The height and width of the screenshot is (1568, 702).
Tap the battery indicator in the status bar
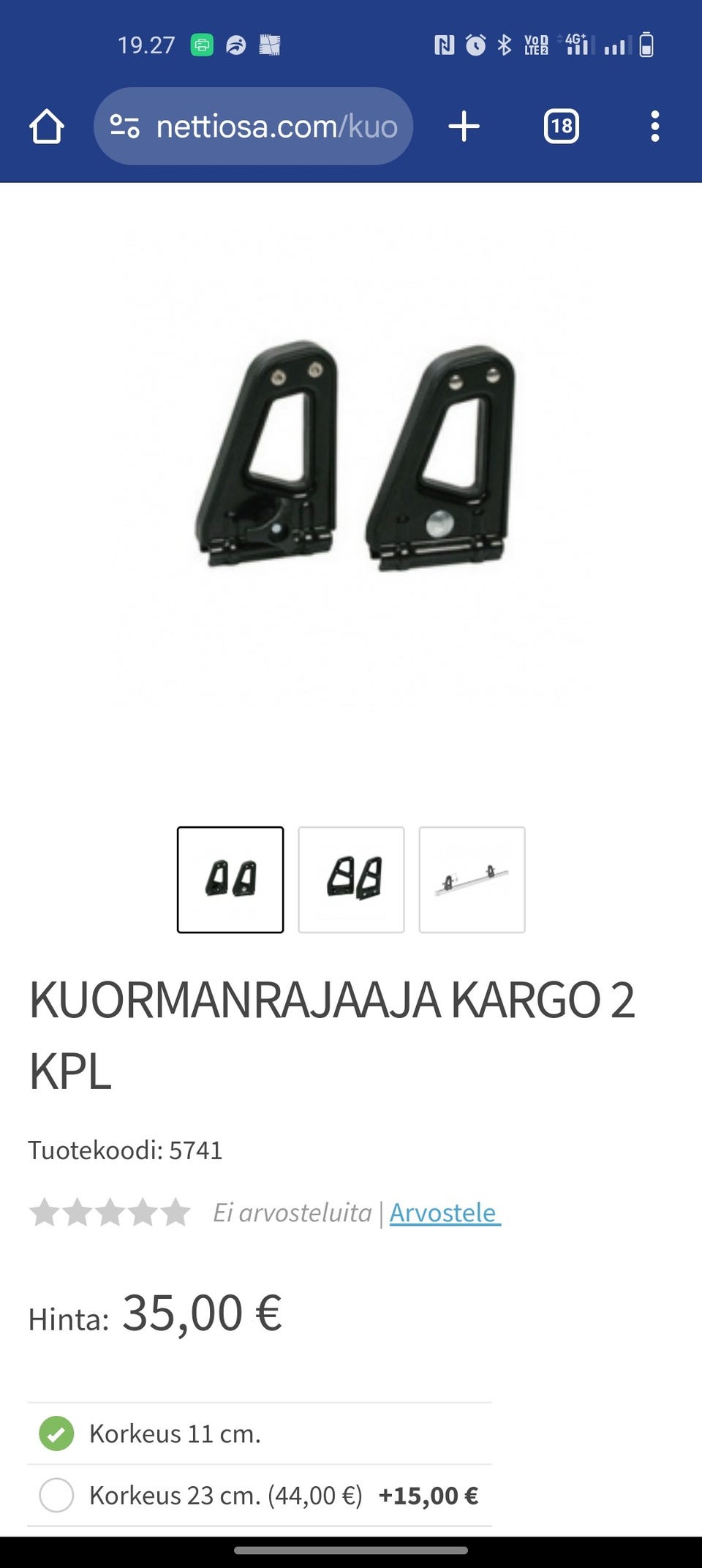click(x=646, y=44)
